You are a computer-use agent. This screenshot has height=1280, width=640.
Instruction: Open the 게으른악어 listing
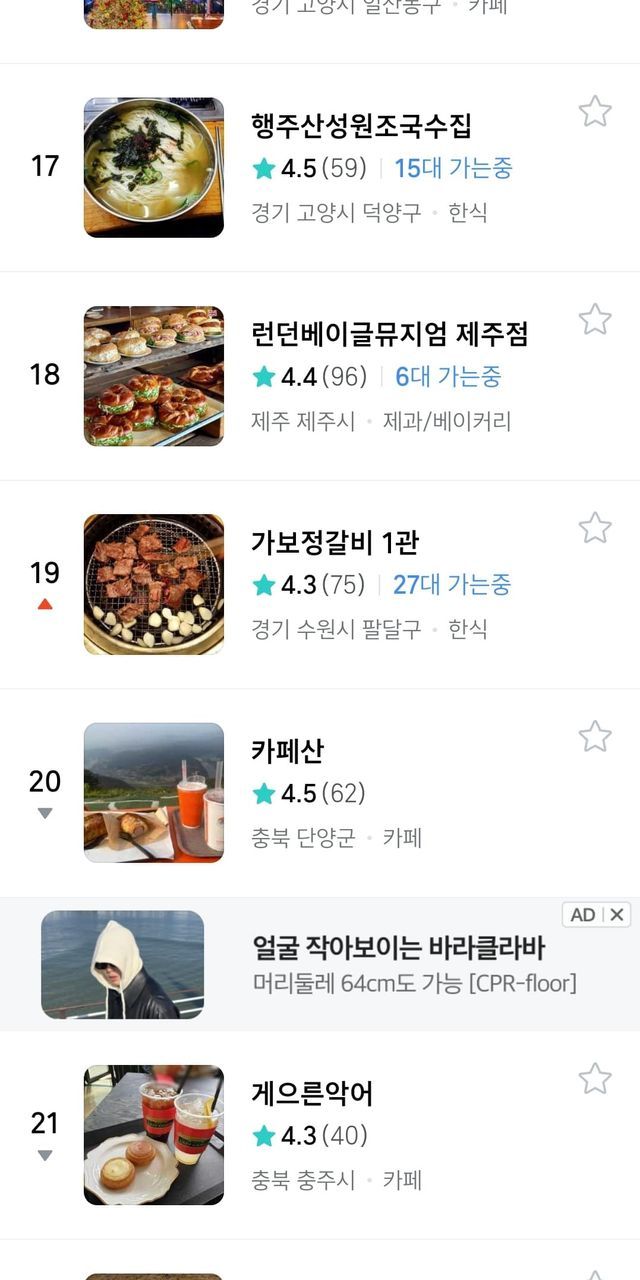coord(312,1094)
